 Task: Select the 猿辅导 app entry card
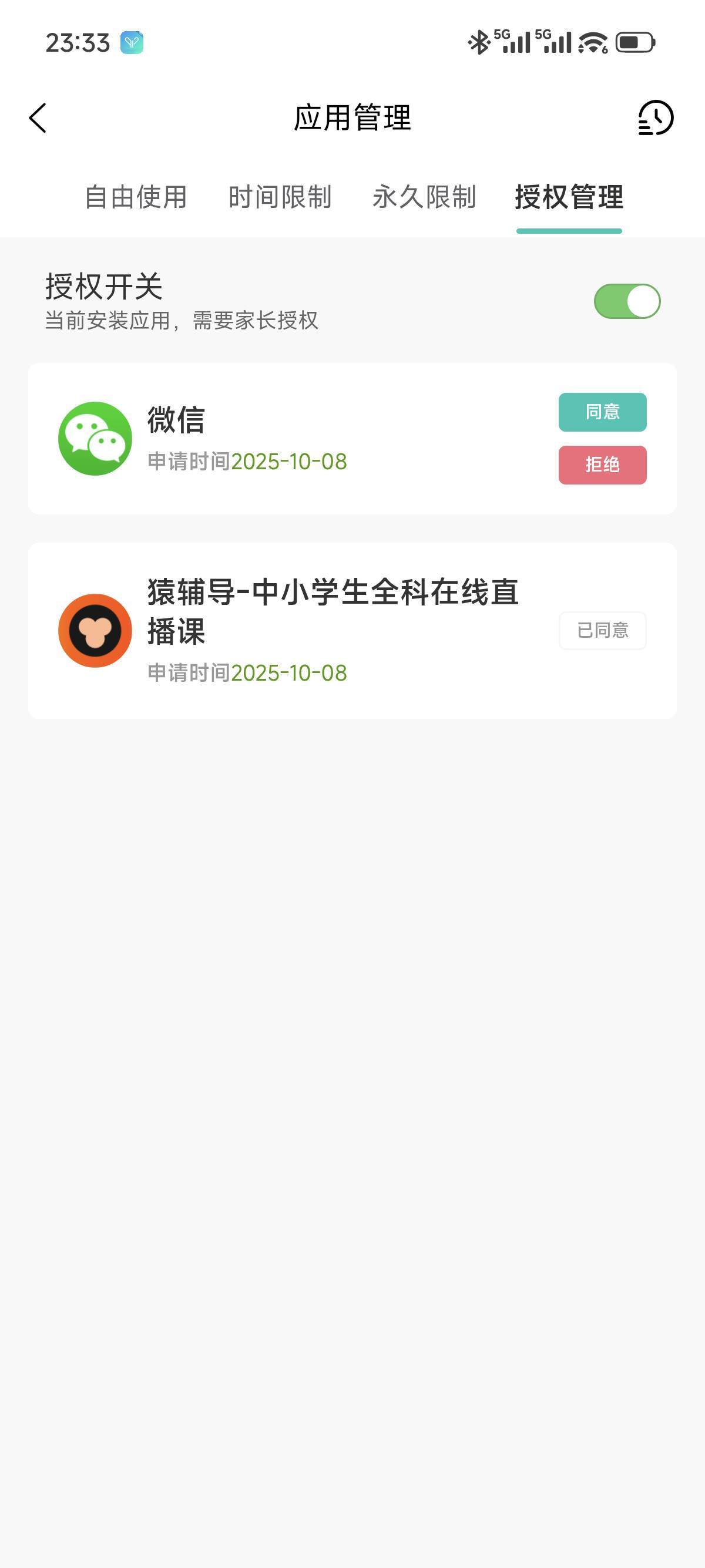tap(352, 631)
